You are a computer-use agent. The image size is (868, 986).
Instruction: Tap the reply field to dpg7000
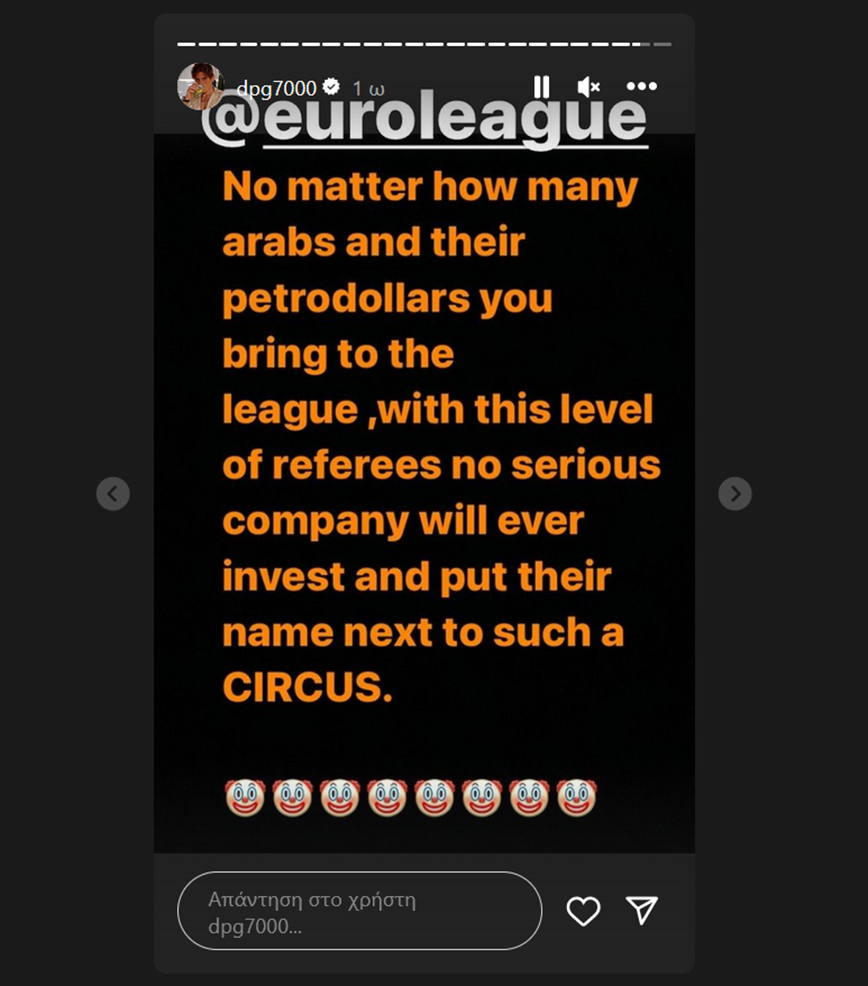[359, 911]
